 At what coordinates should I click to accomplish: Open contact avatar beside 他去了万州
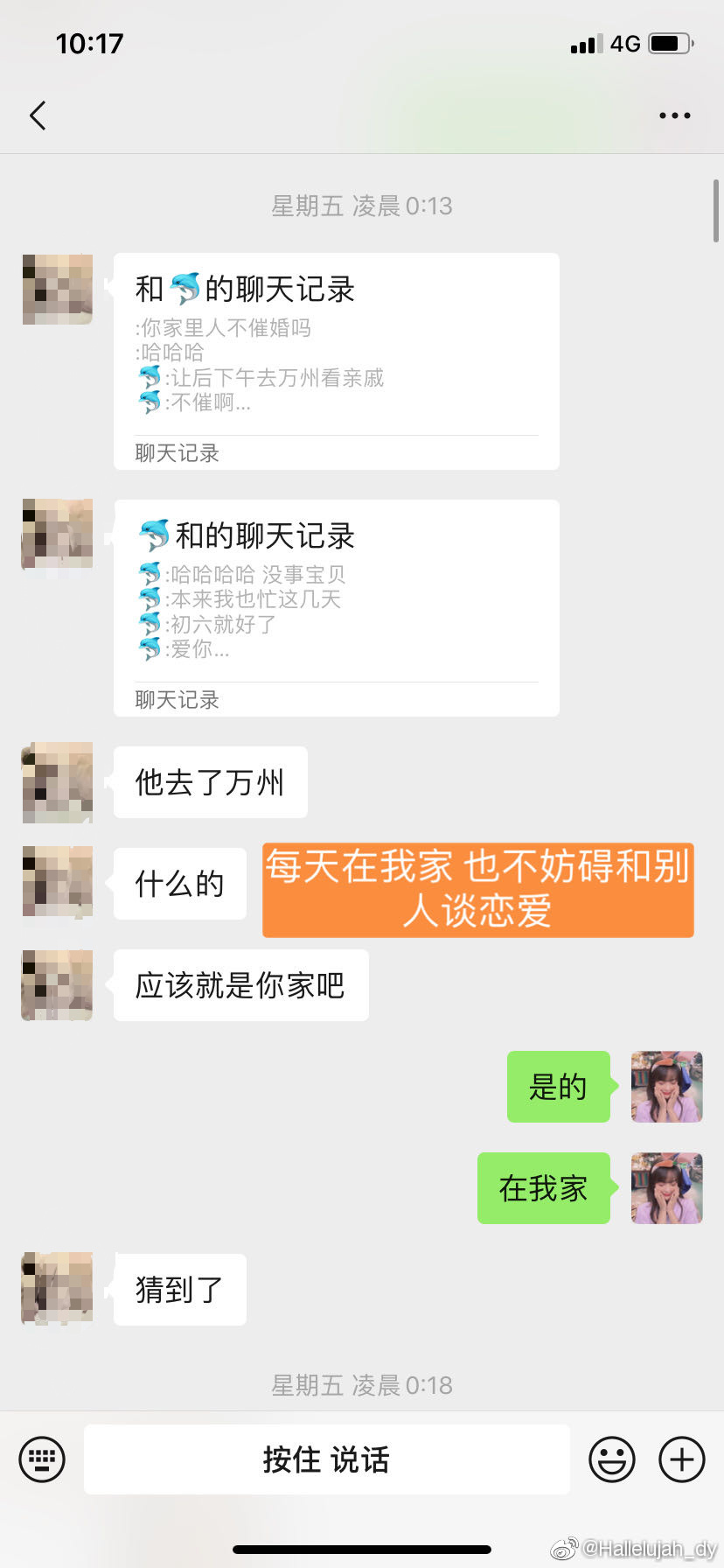tap(58, 782)
